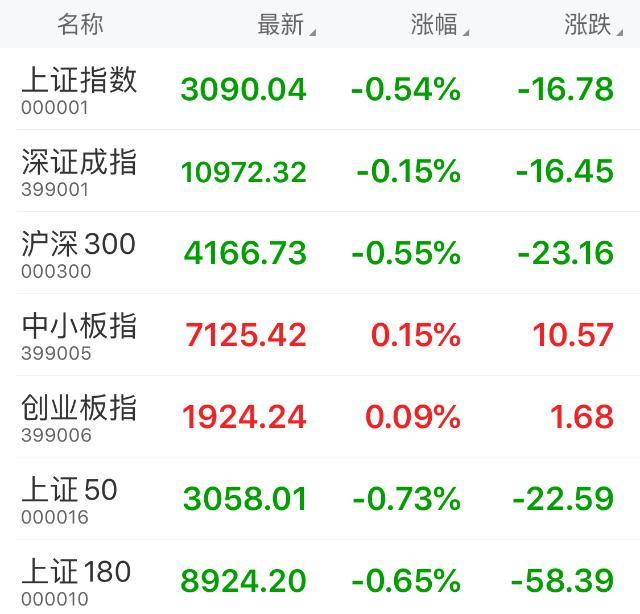
Task: Select the 创业板指 row
Action: (79, 417)
